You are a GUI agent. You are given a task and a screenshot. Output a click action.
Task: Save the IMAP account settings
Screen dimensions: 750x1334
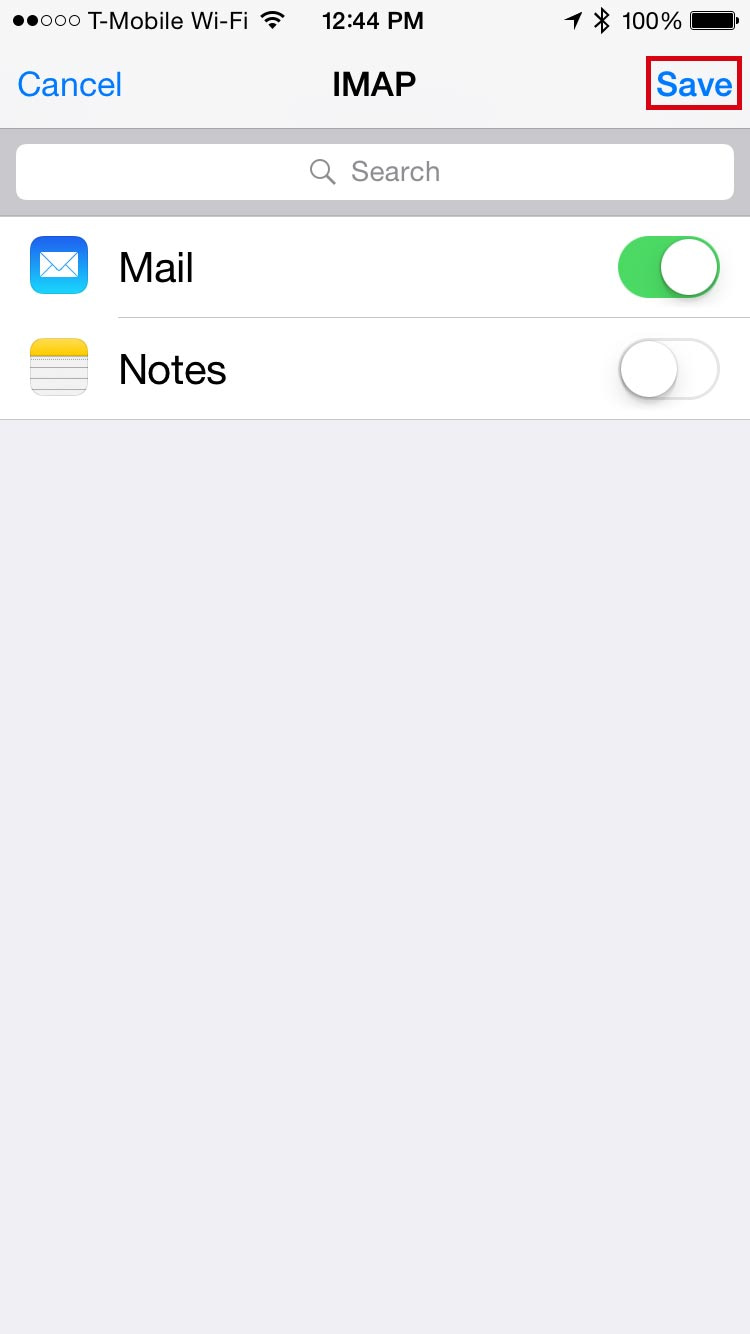694,84
